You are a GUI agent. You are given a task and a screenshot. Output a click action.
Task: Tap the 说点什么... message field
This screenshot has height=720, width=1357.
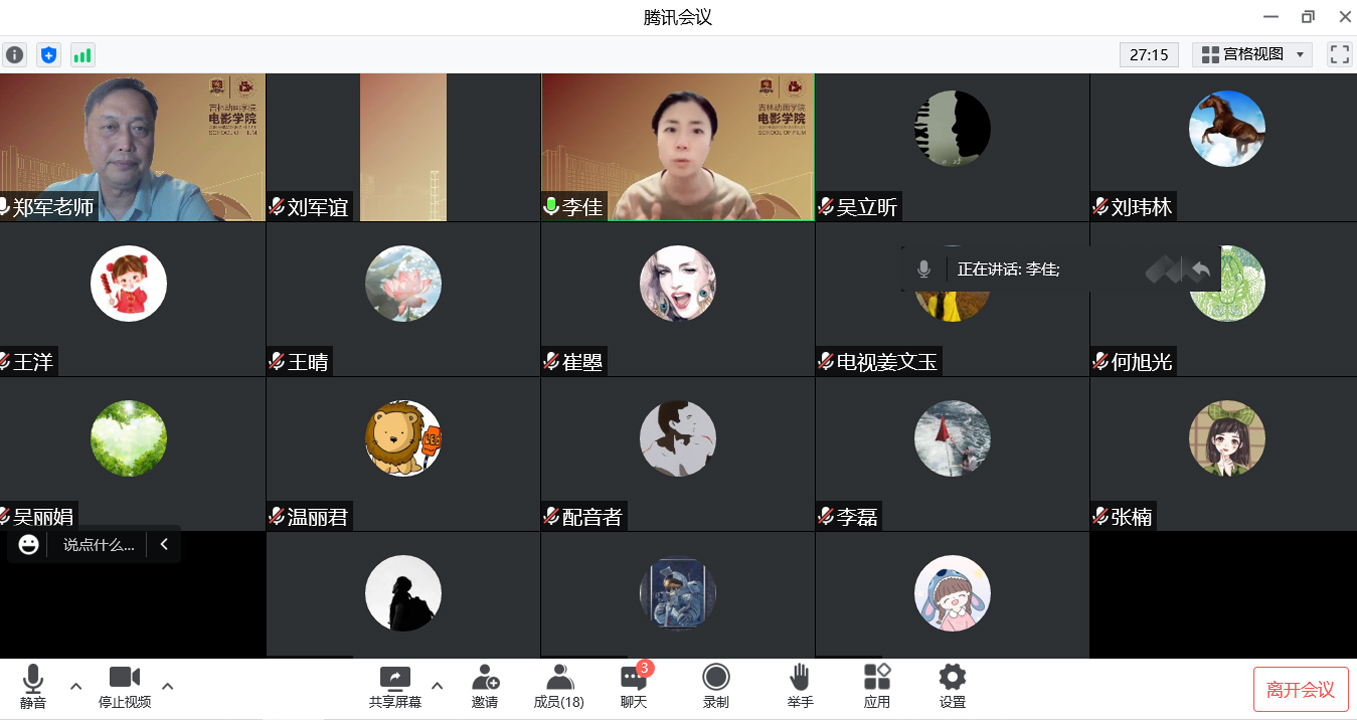coord(98,545)
